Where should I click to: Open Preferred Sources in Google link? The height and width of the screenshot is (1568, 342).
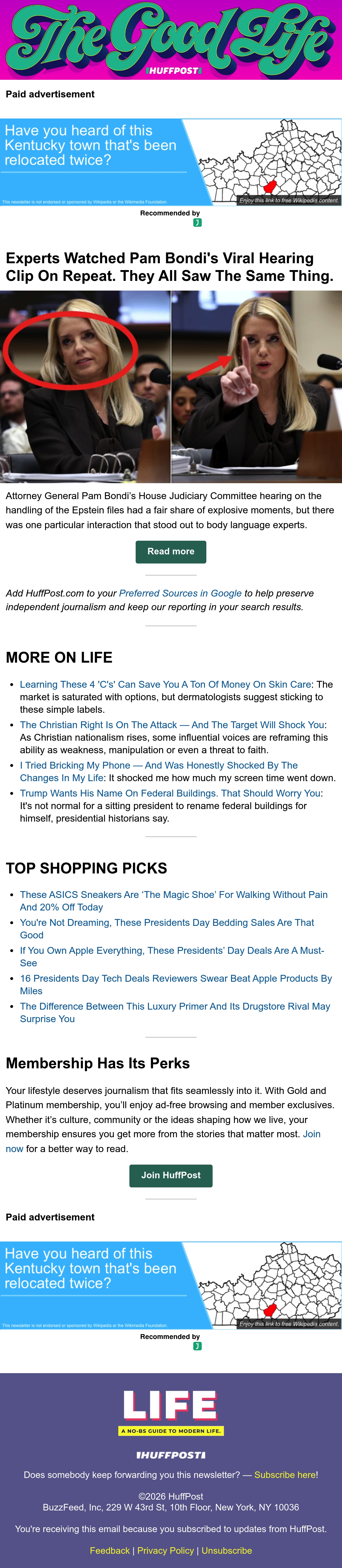point(180,593)
